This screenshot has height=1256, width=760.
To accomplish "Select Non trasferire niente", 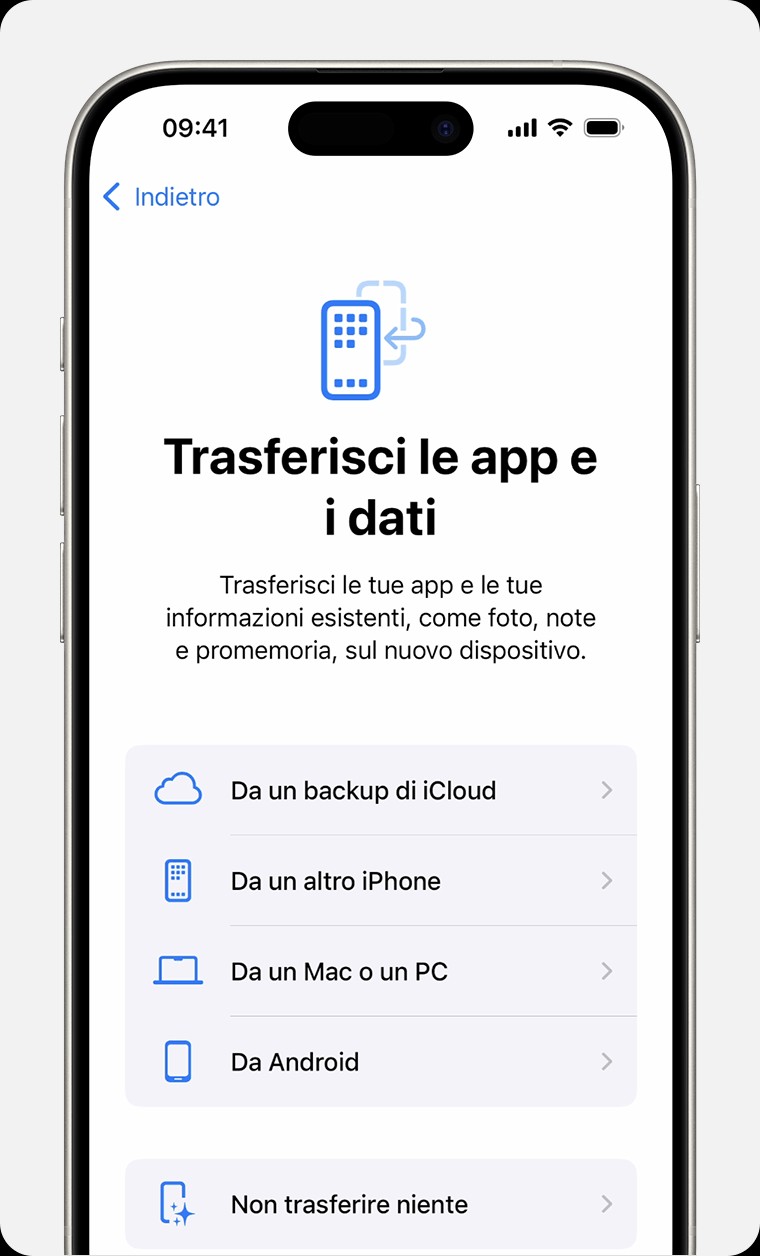I will click(x=380, y=1204).
